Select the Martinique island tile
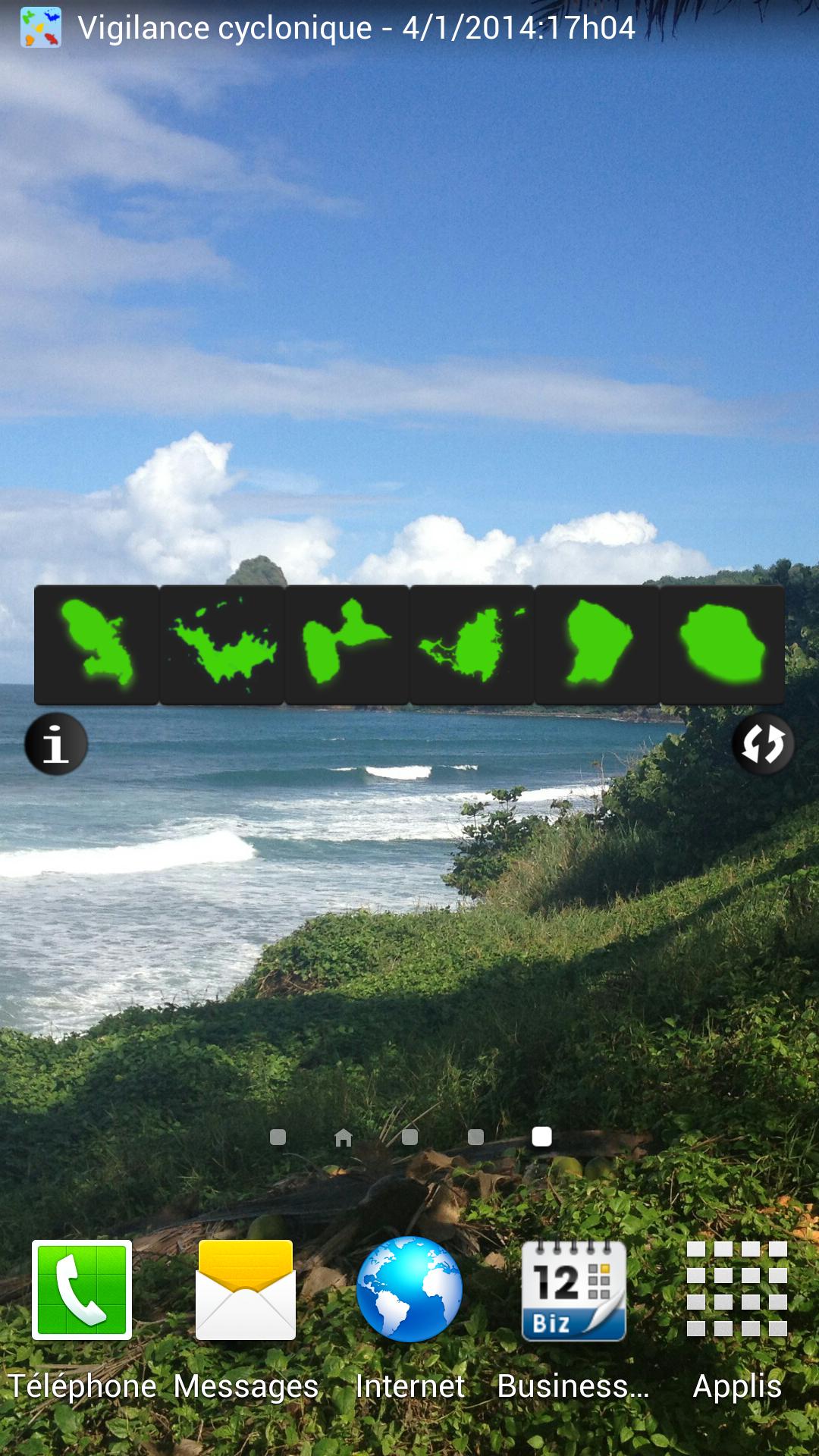 [97, 645]
